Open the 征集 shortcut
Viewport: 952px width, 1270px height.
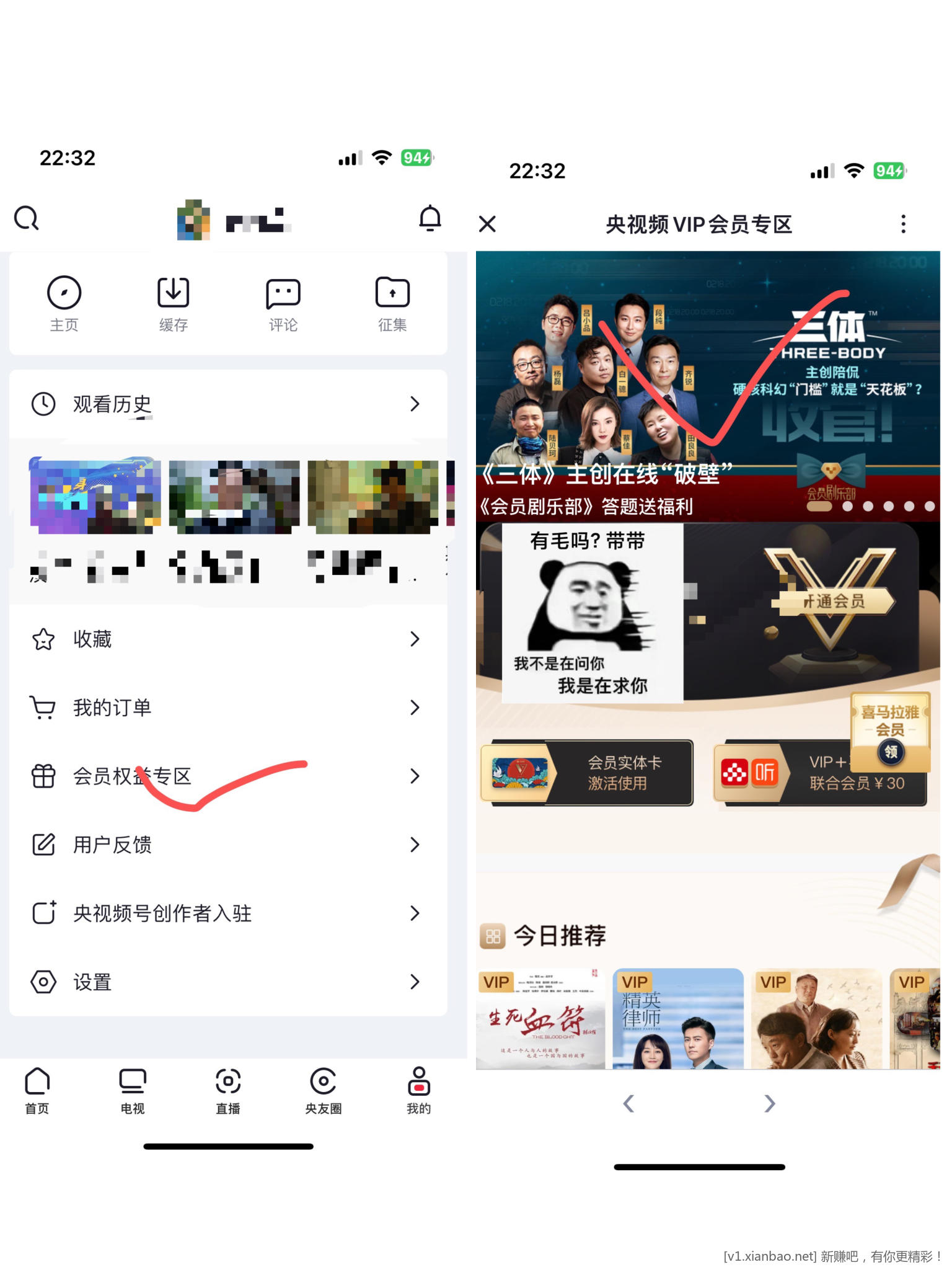tap(392, 304)
